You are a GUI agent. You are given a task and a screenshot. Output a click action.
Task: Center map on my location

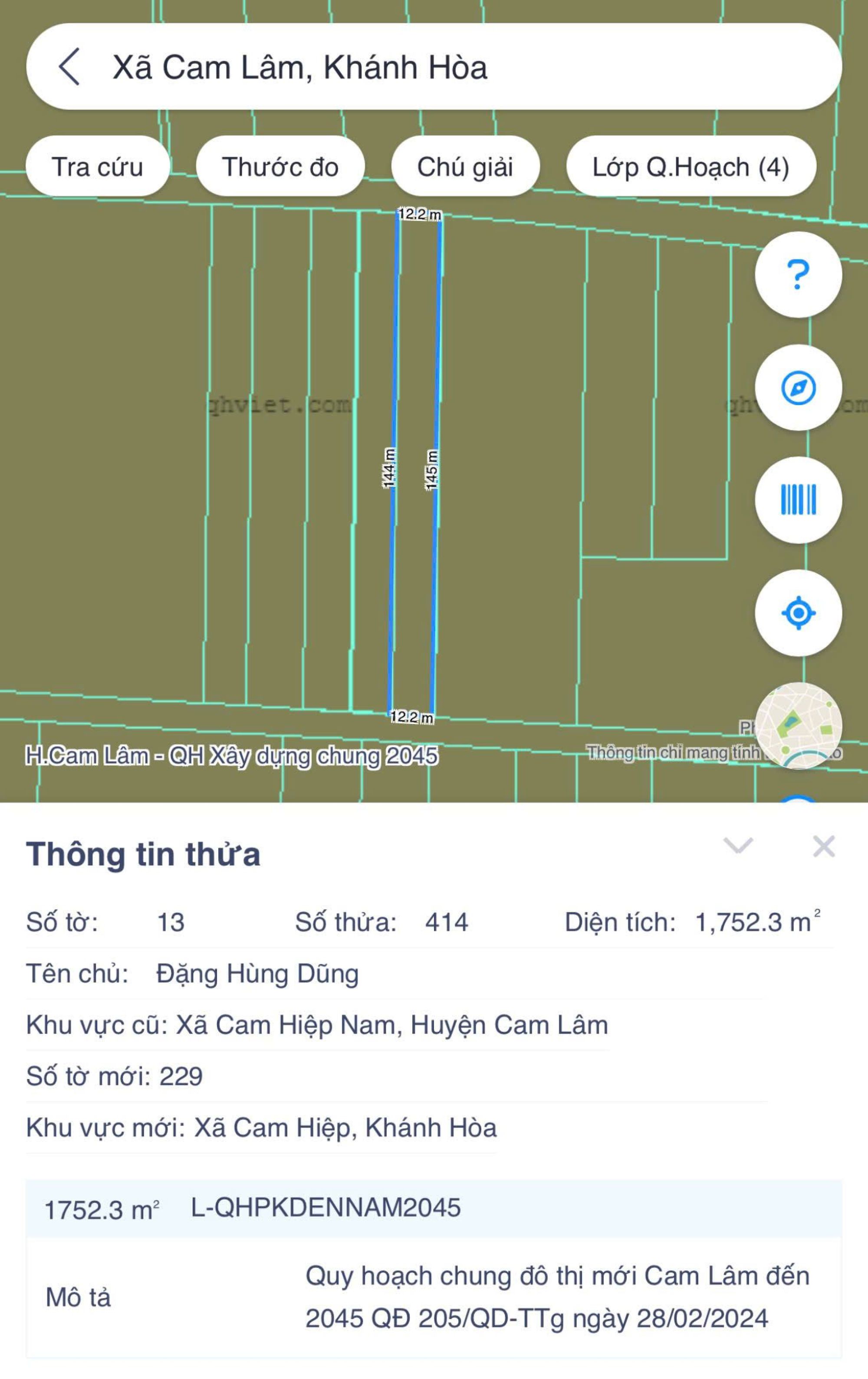click(798, 612)
